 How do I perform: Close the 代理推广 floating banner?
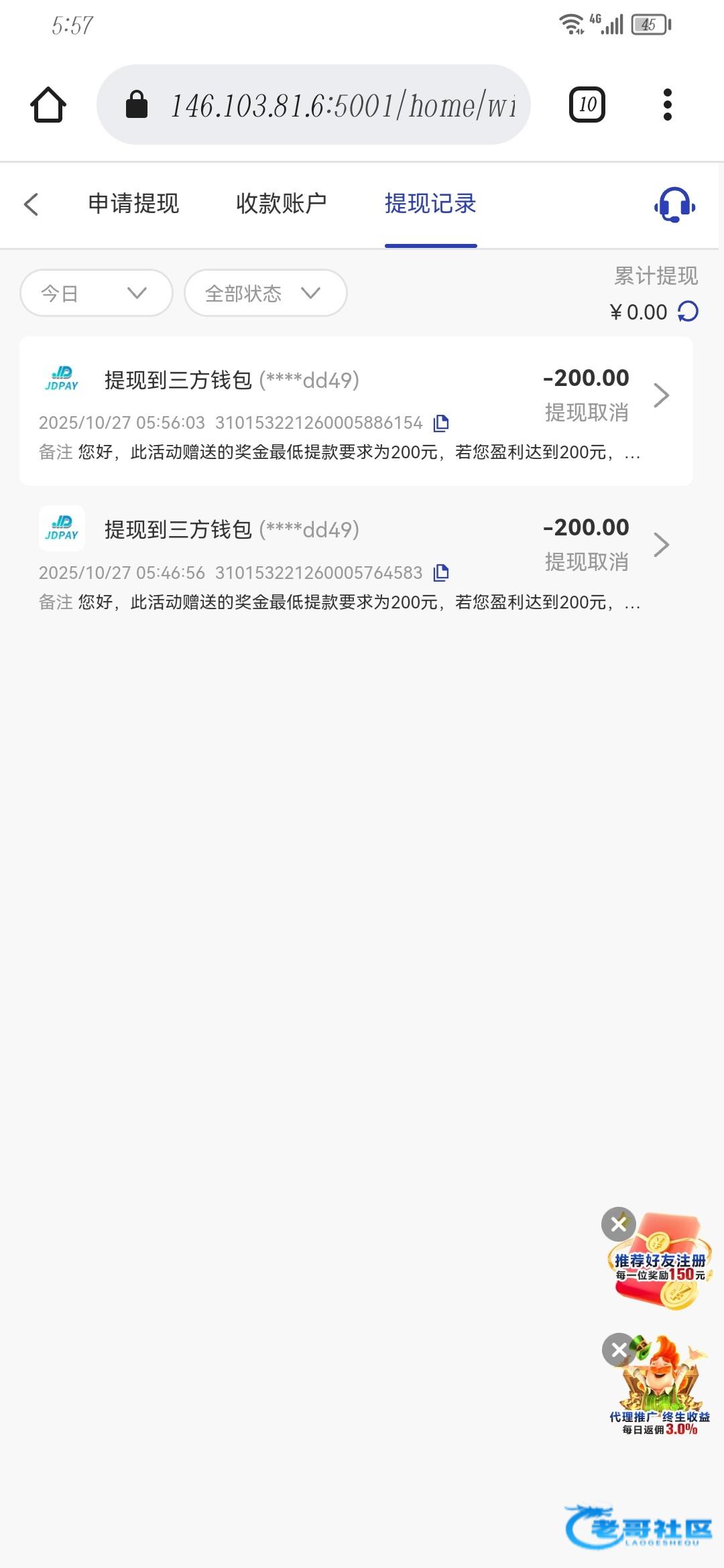[x=619, y=1350]
